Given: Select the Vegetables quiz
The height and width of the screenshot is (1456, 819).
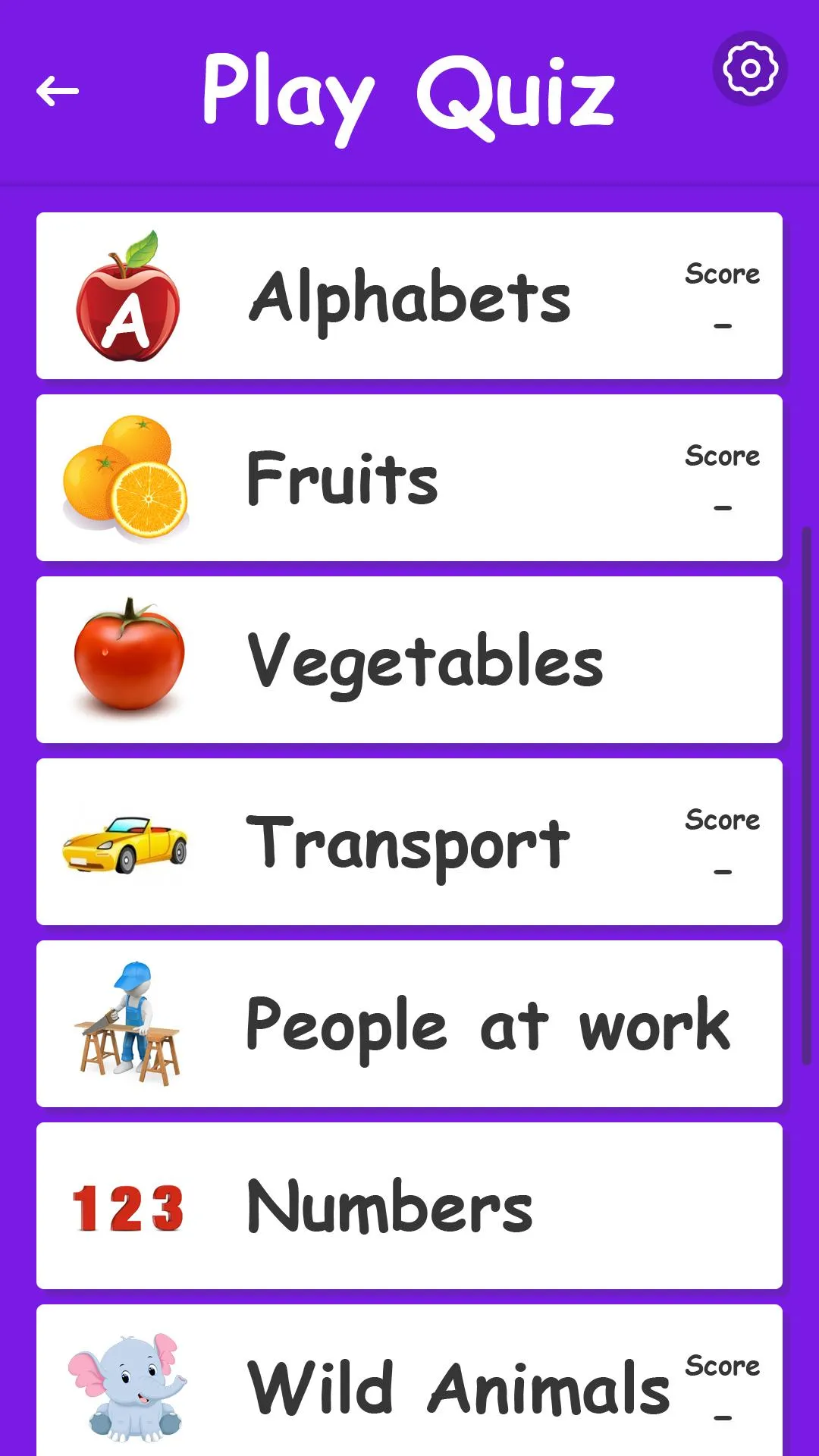Looking at the screenshot, I should (409, 660).
